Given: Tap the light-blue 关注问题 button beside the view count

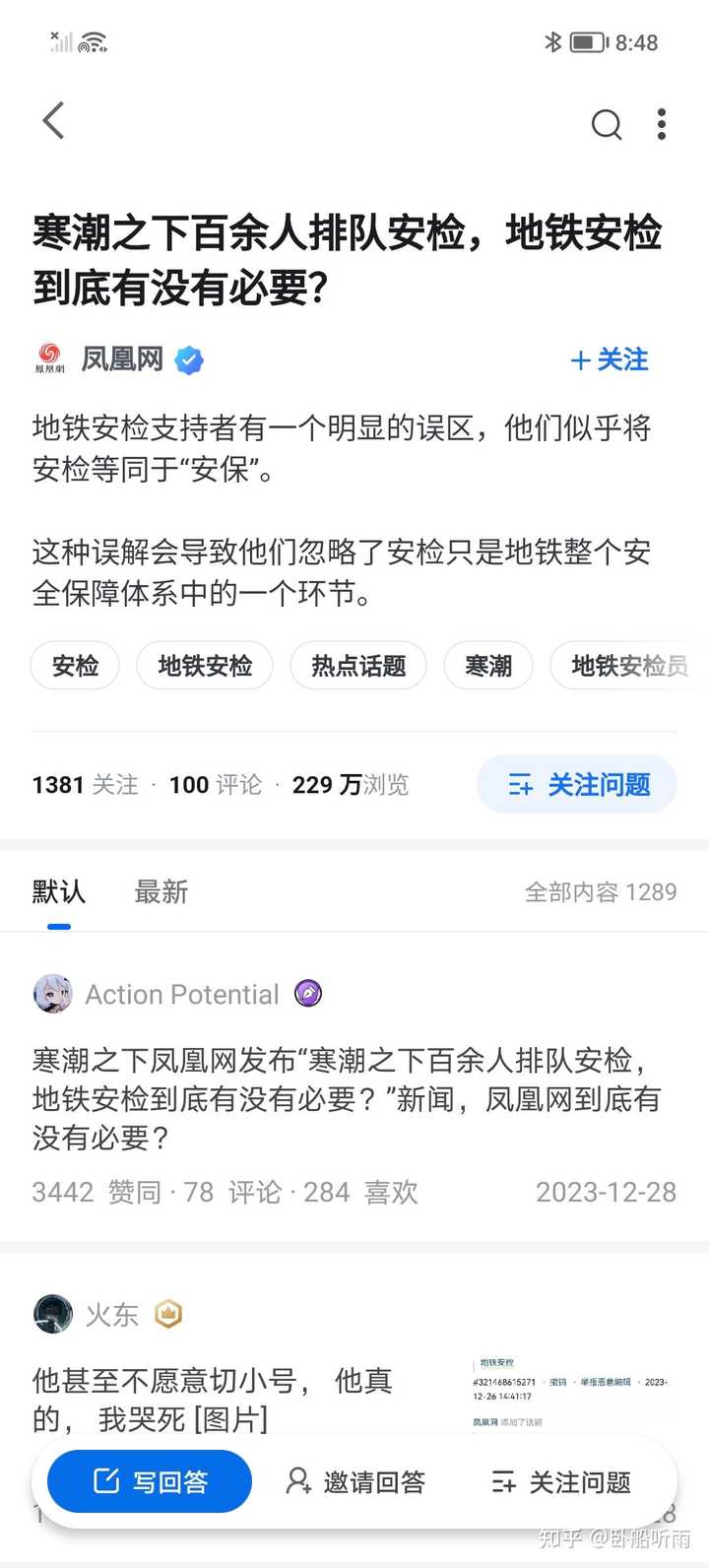Looking at the screenshot, I should pyautogui.click(x=577, y=784).
